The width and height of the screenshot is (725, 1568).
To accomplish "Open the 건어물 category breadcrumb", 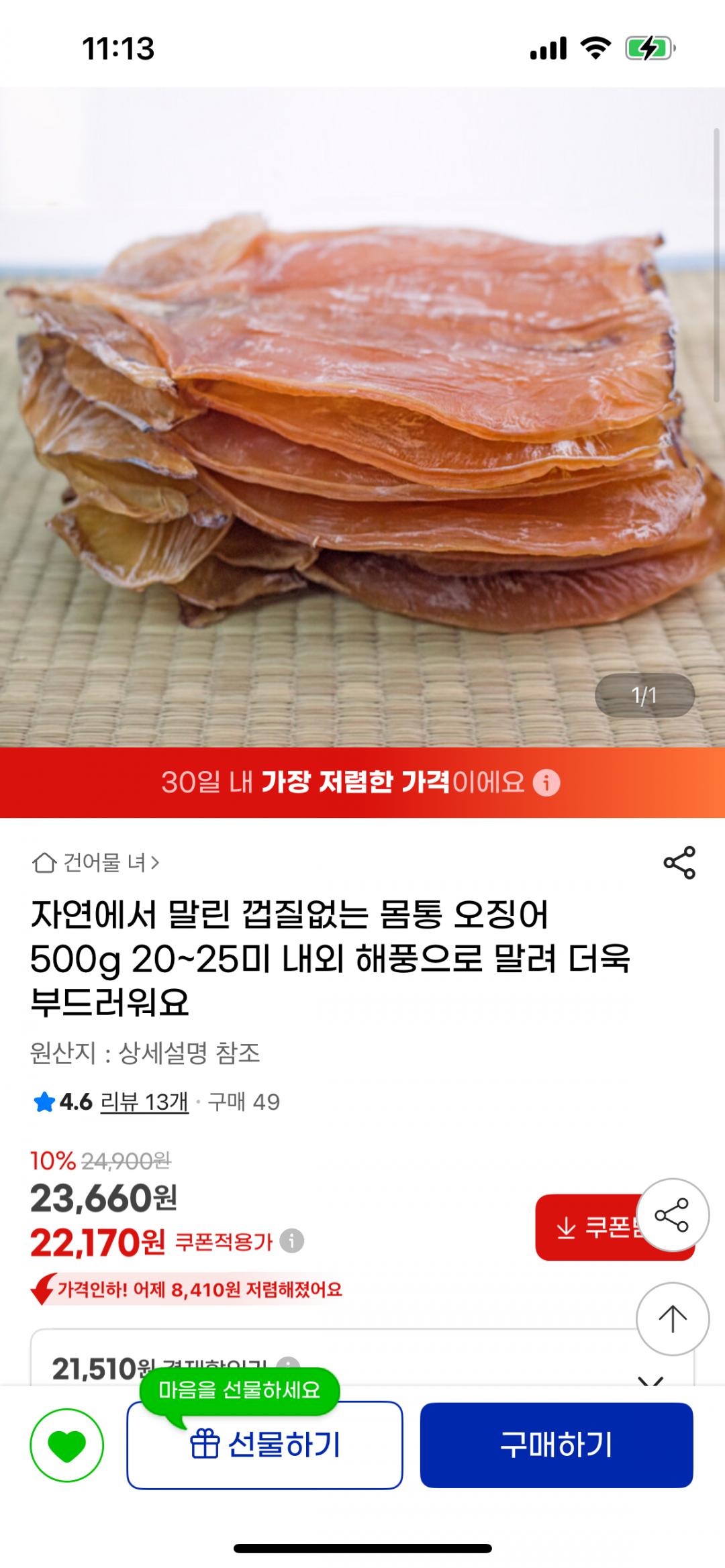I will [95, 862].
